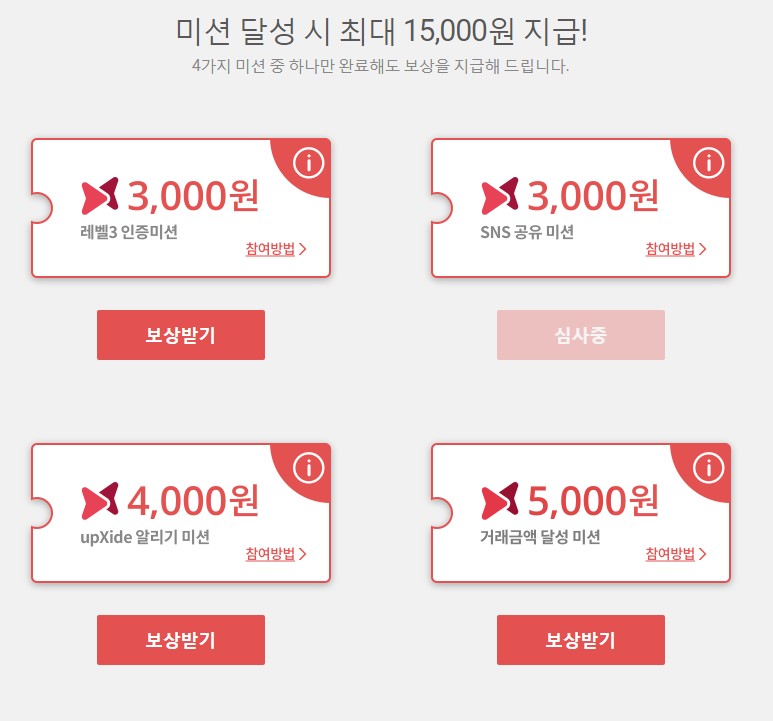
Task: Open the info icon on 거래금액 달성 미션 coupon
Action: [708, 468]
